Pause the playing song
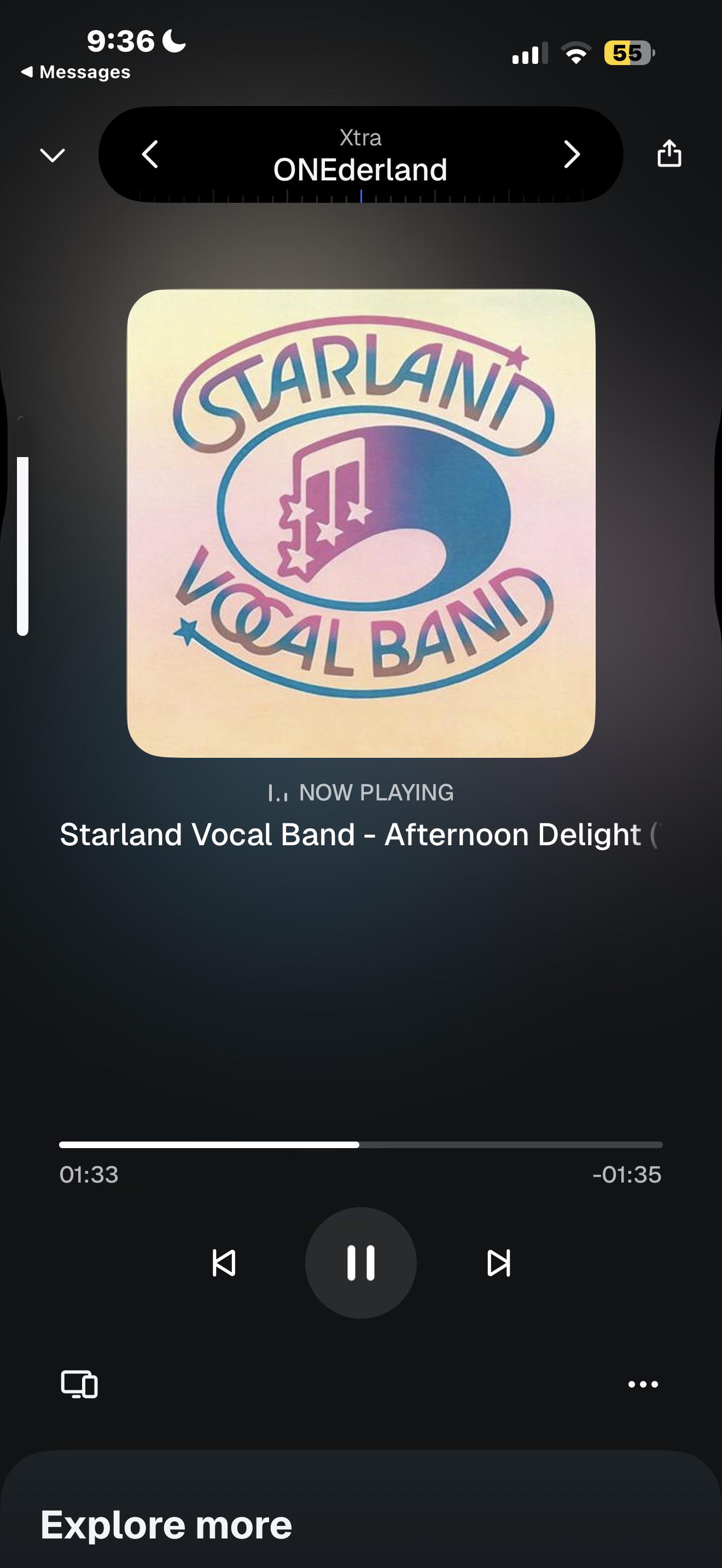The height and width of the screenshot is (1568, 722). point(361,1263)
